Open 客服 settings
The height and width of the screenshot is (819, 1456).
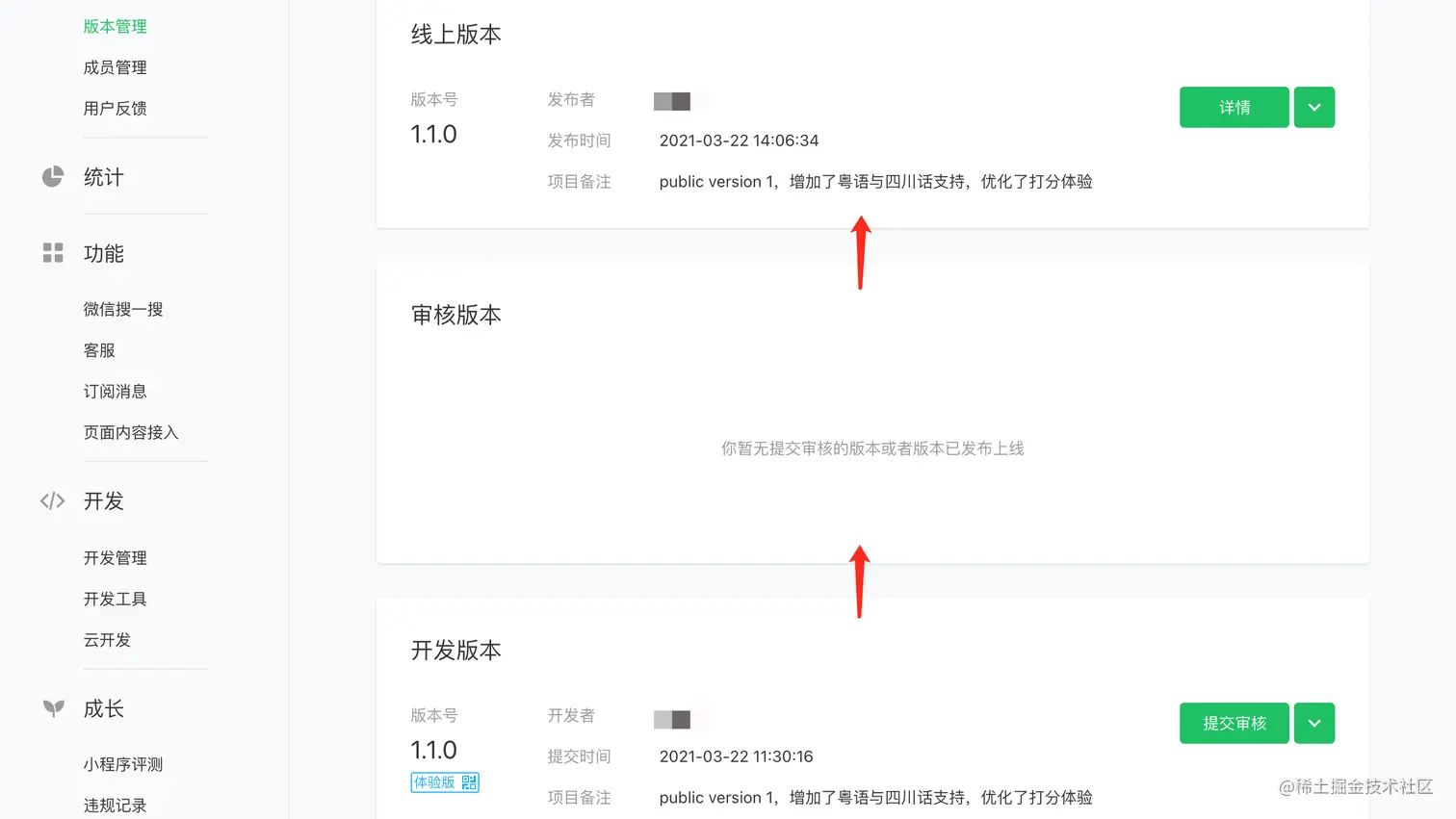99,350
